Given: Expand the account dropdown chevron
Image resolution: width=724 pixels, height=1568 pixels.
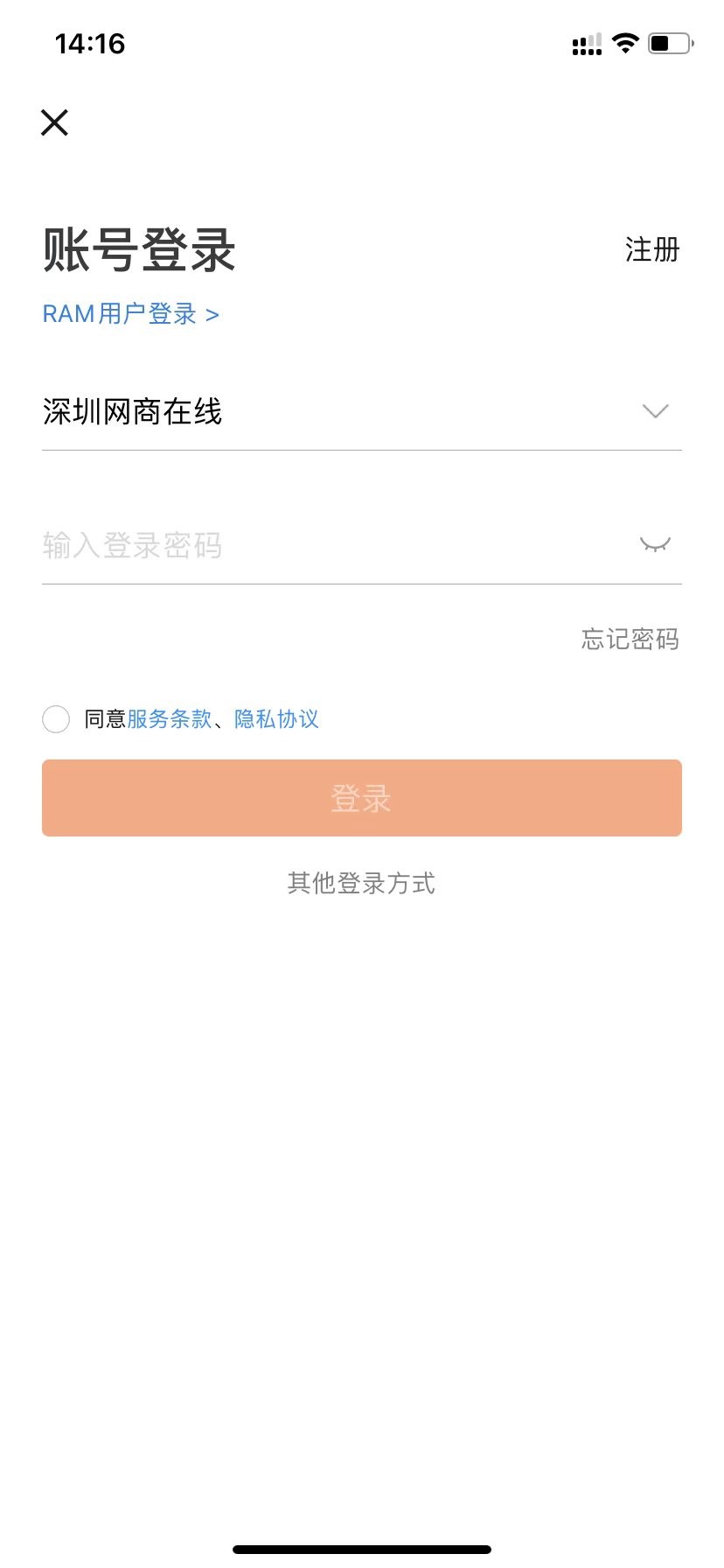Looking at the screenshot, I should pyautogui.click(x=655, y=411).
